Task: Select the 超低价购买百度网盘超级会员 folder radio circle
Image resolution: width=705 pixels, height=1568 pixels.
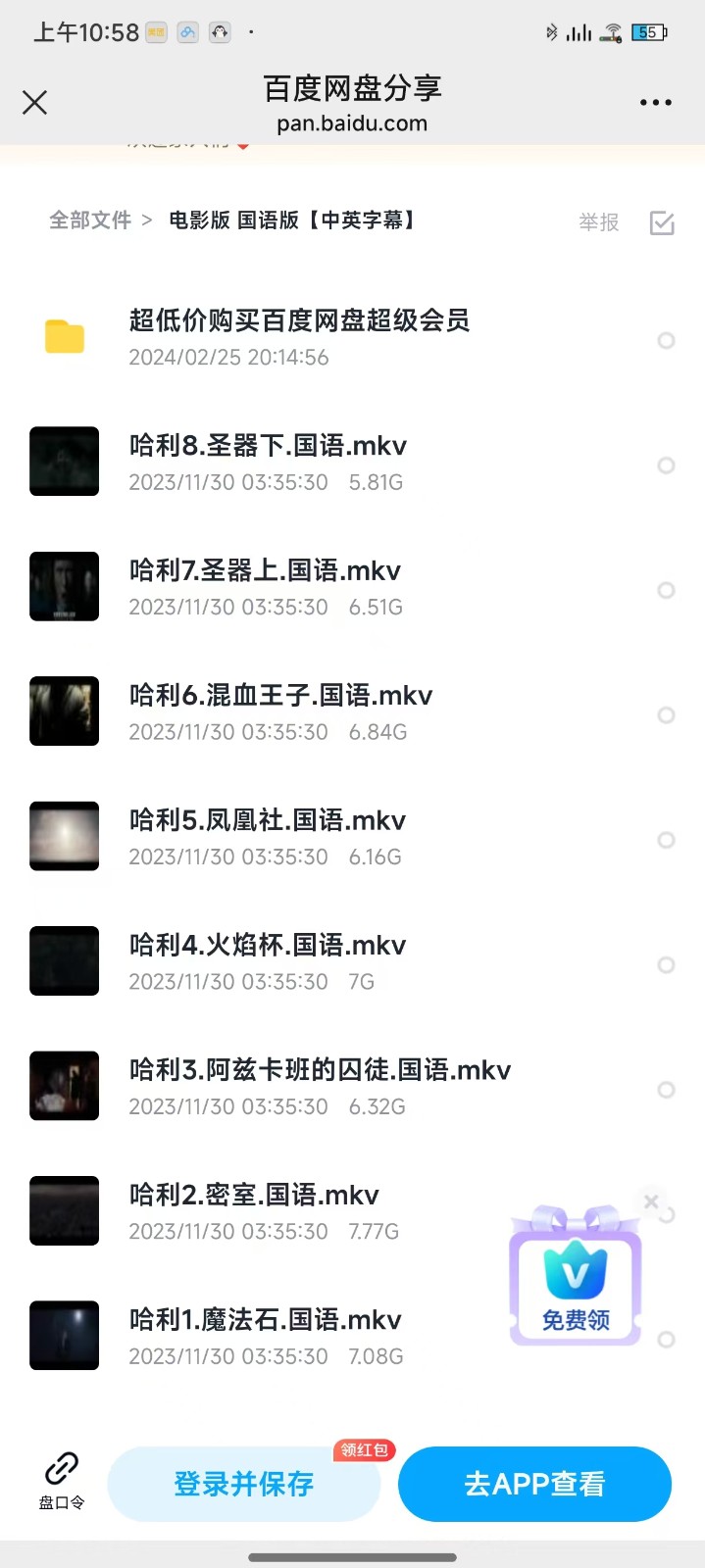Action: pos(666,340)
